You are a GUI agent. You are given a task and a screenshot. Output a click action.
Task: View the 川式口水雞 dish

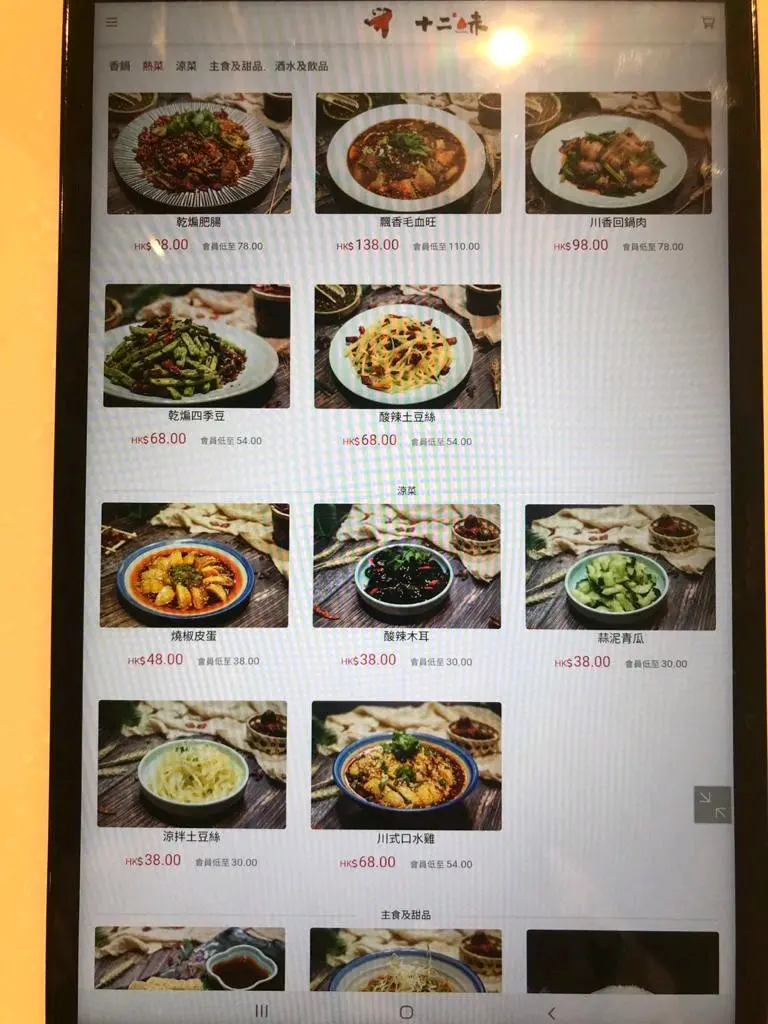(x=406, y=765)
